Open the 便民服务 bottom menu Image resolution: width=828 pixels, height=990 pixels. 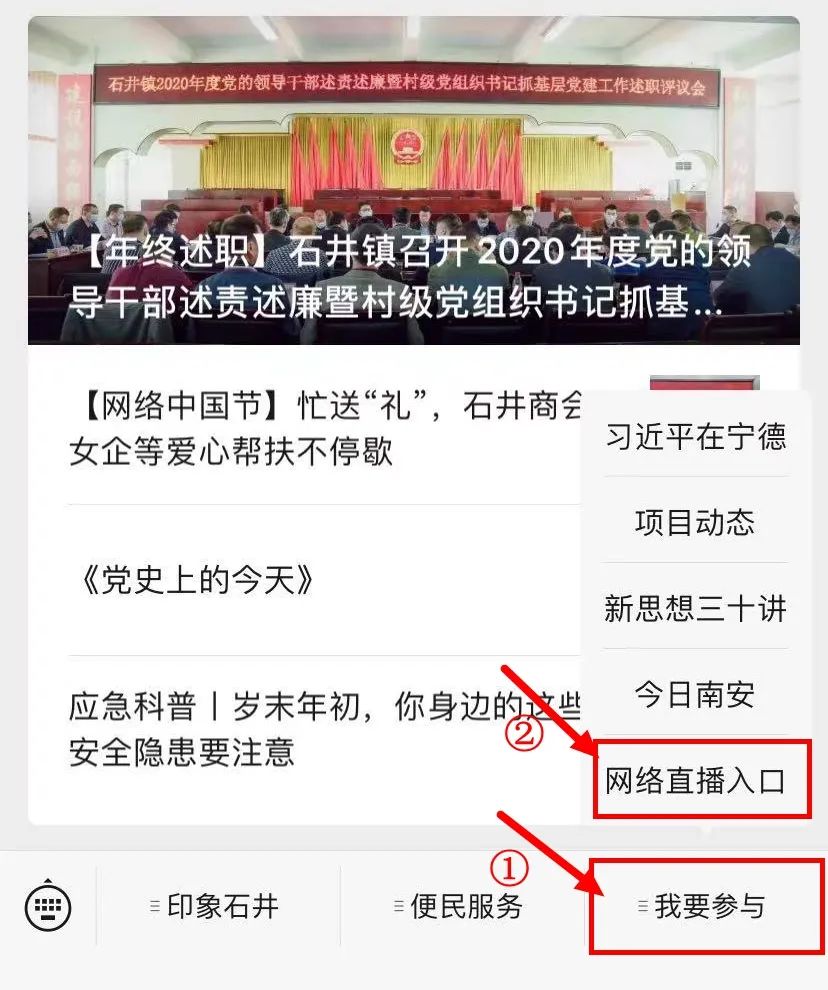point(460,907)
